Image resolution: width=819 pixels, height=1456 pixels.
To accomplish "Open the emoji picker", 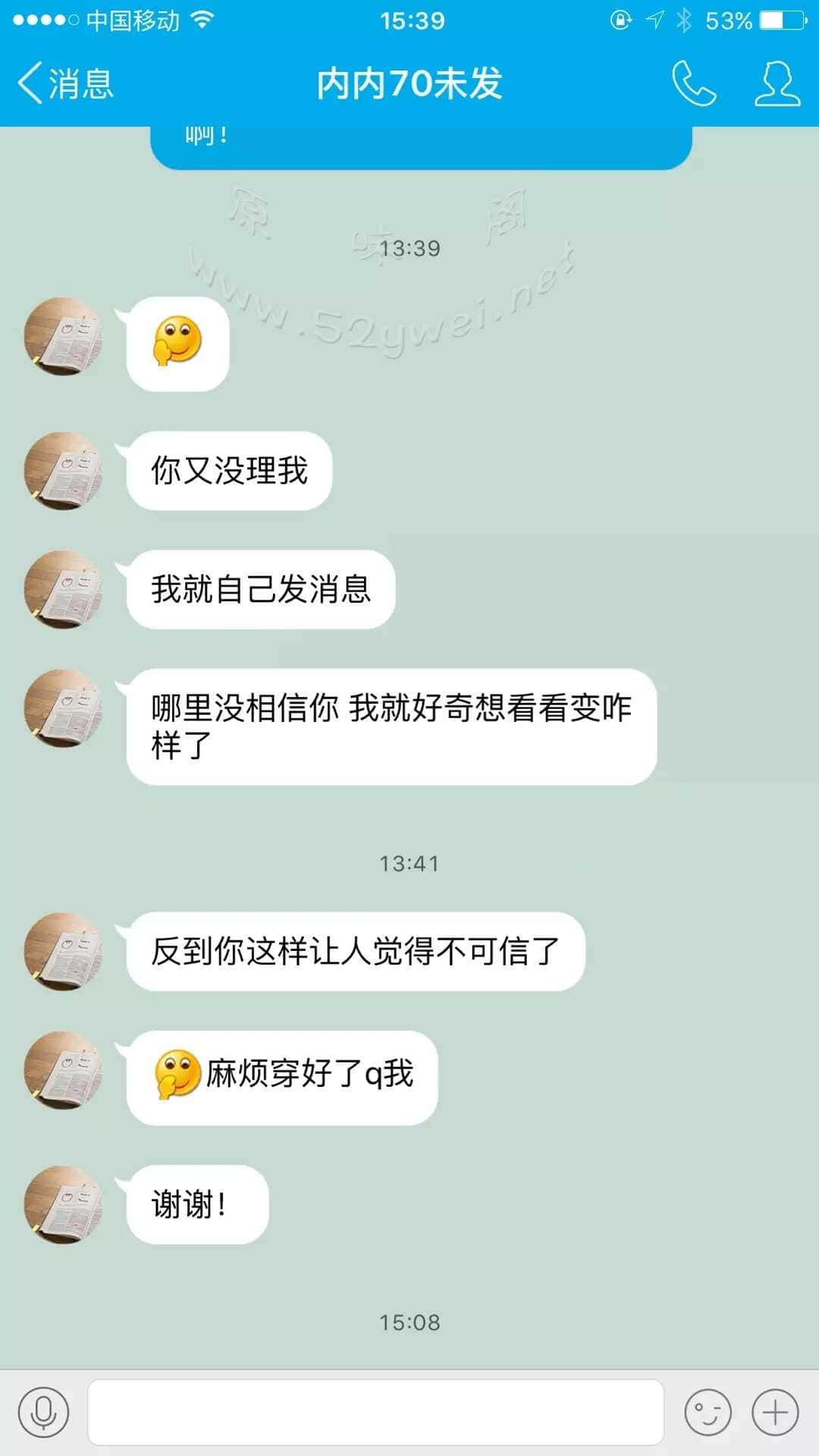I will (x=708, y=1412).
